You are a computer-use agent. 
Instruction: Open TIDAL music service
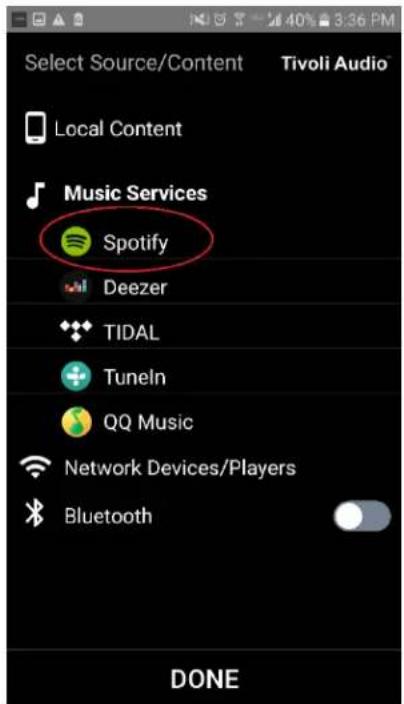(204, 332)
